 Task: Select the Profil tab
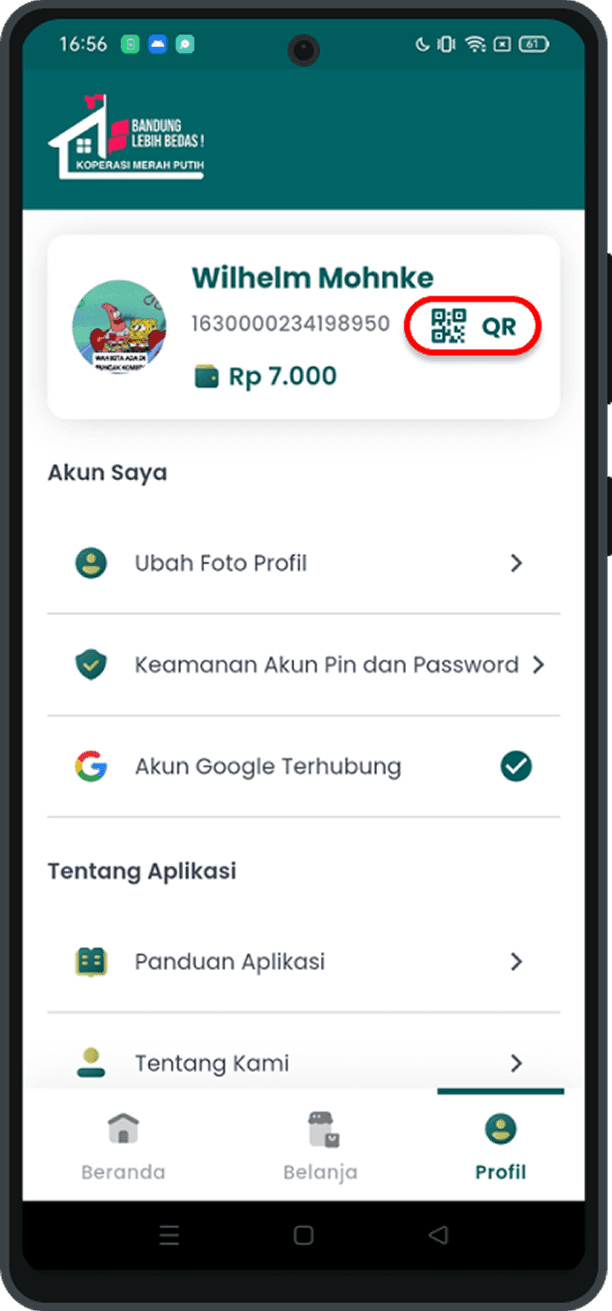pos(500,1145)
